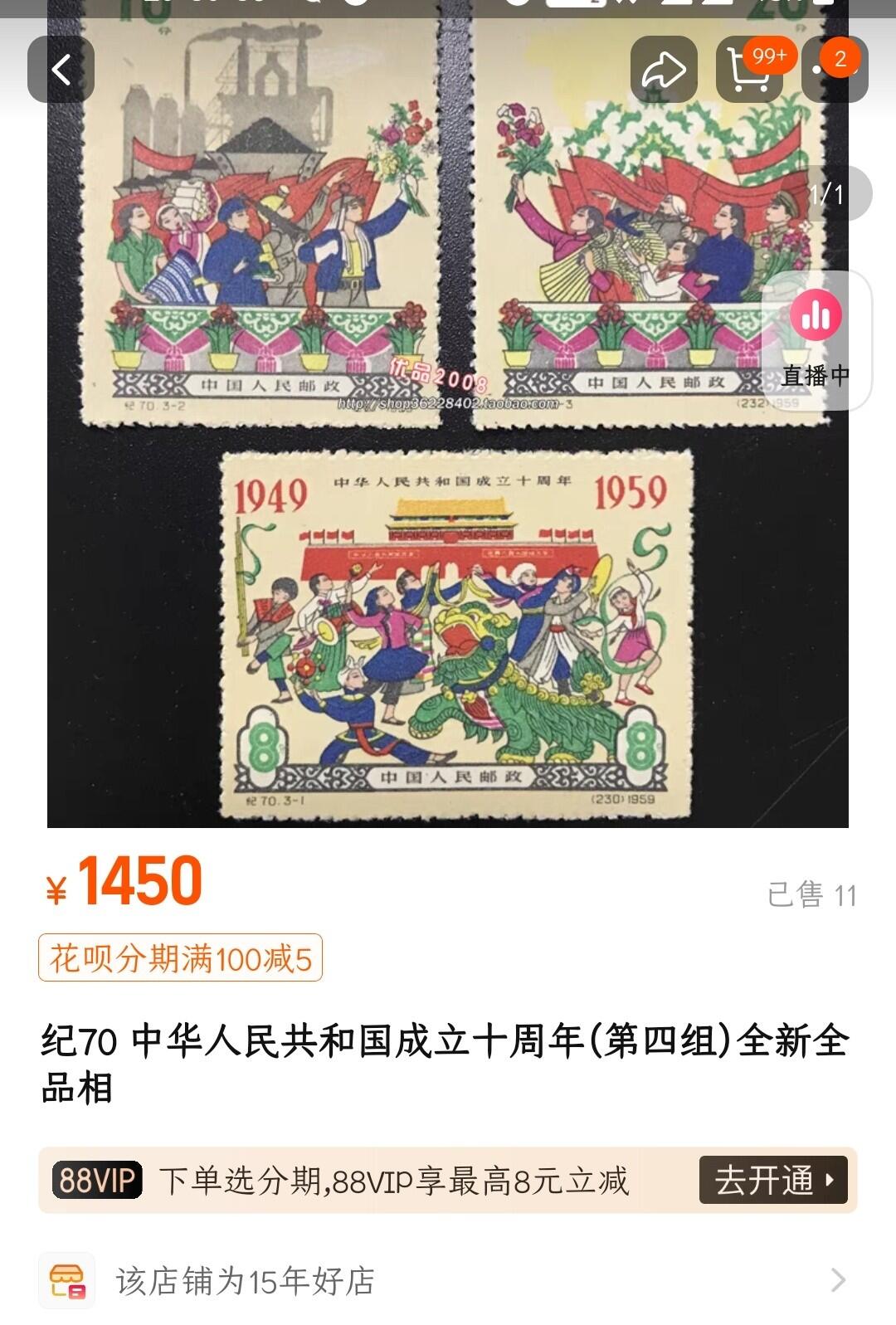This screenshot has height=1325, width=896.
Task: Click the back arrow to return
Action: click(62, 70)
